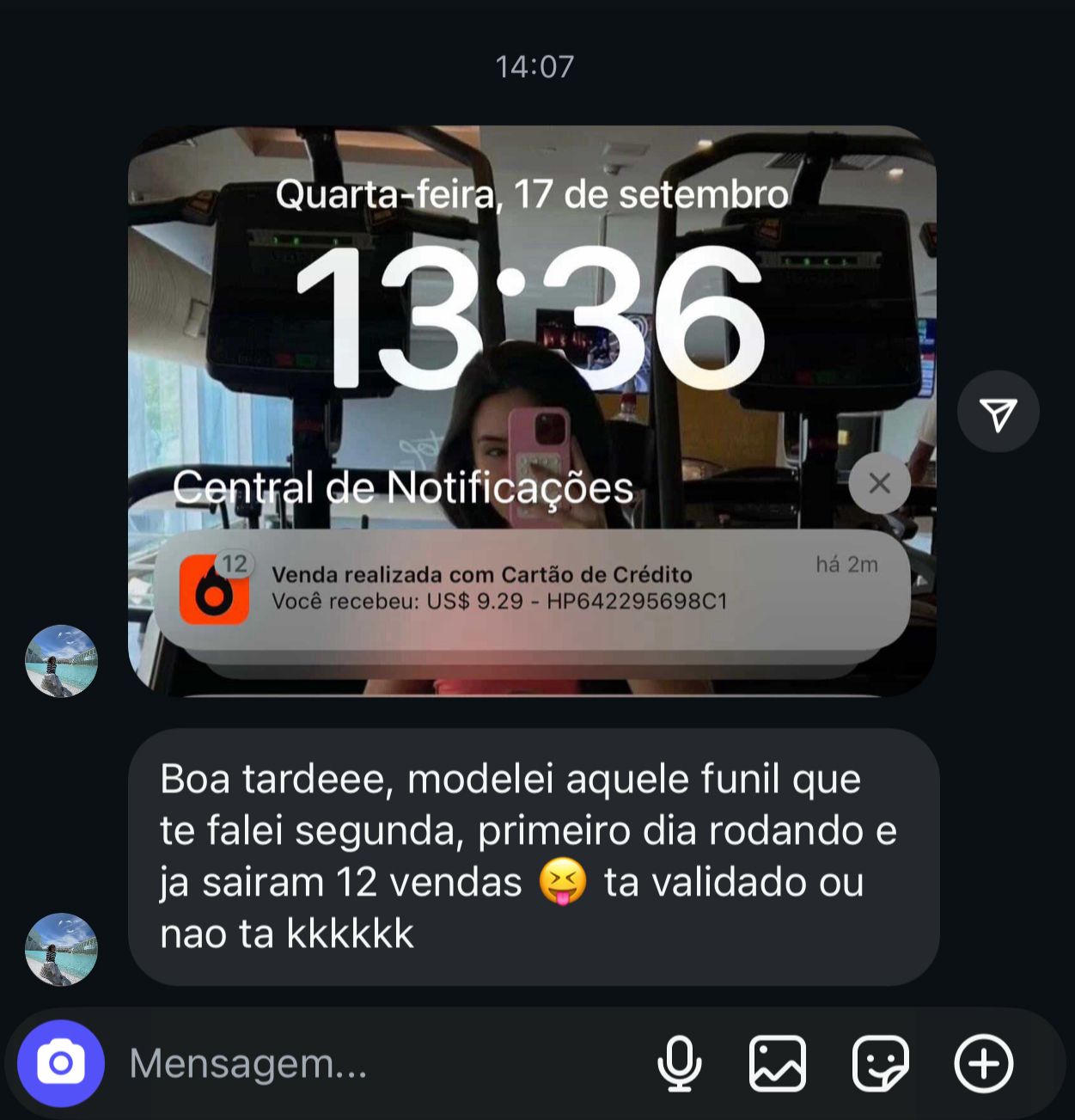Record a voice message with the microphone
Viewport: 1075px width, 1120px height.
click(x=679, y=1063)
